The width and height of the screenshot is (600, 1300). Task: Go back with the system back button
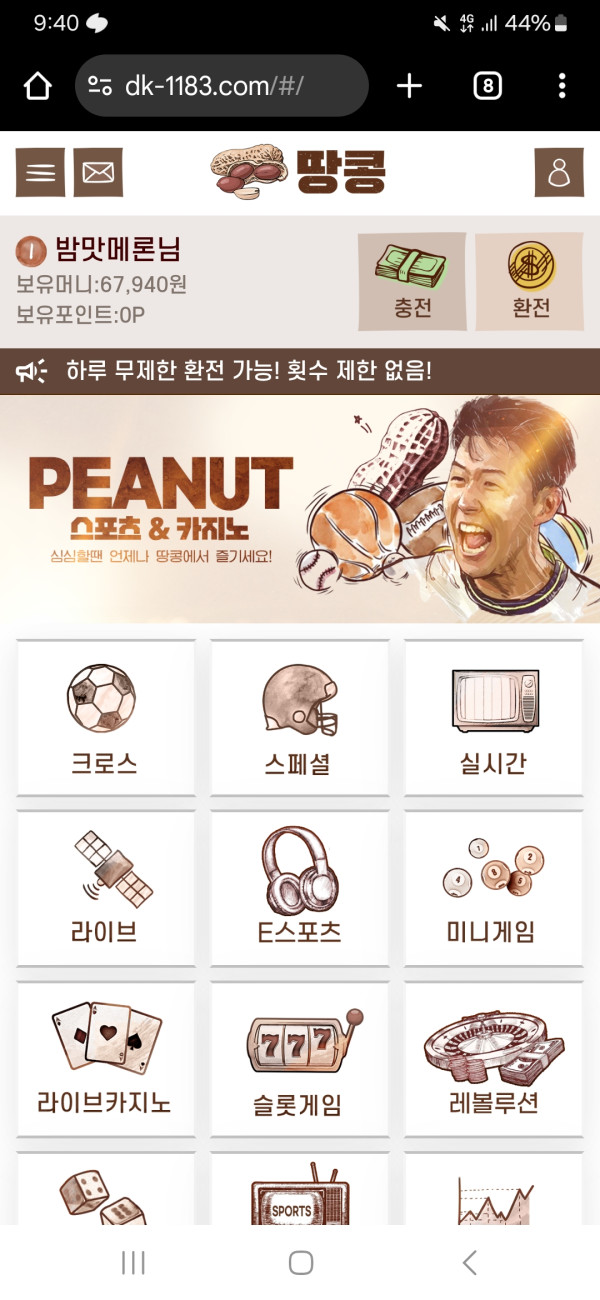pyautogui.click(x=469, y=1263)
